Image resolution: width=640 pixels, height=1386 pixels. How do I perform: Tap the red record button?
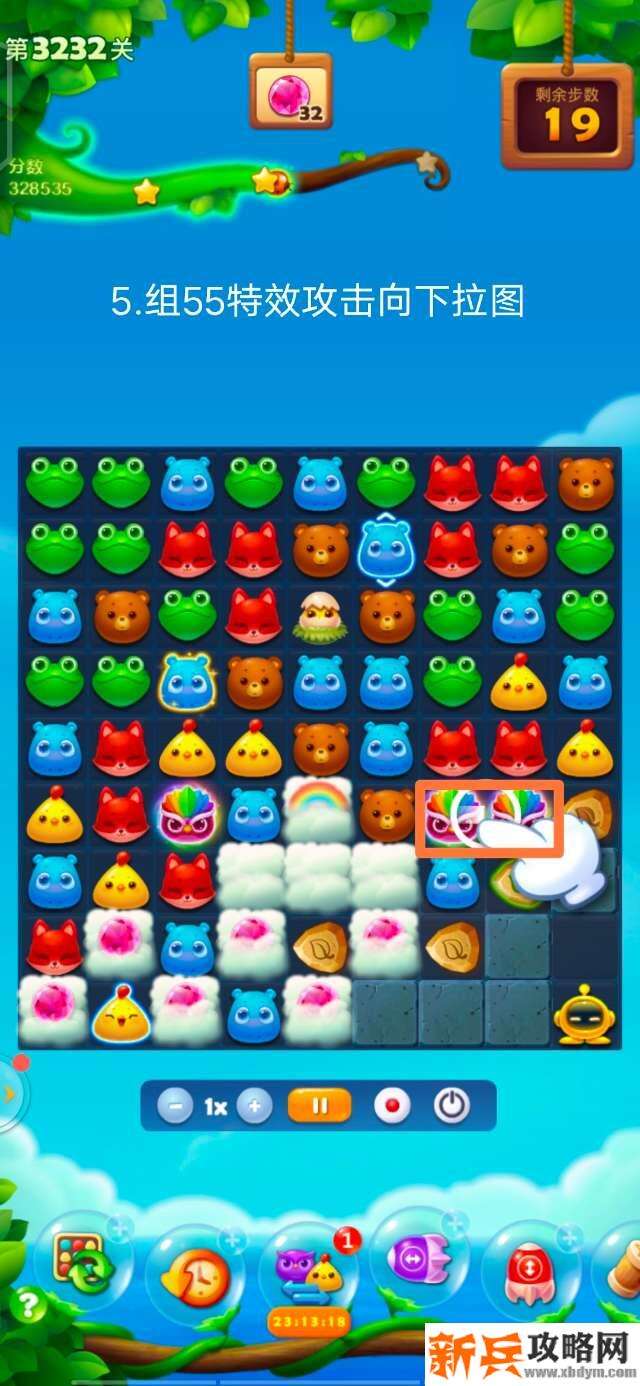[x=392, y=1106]
